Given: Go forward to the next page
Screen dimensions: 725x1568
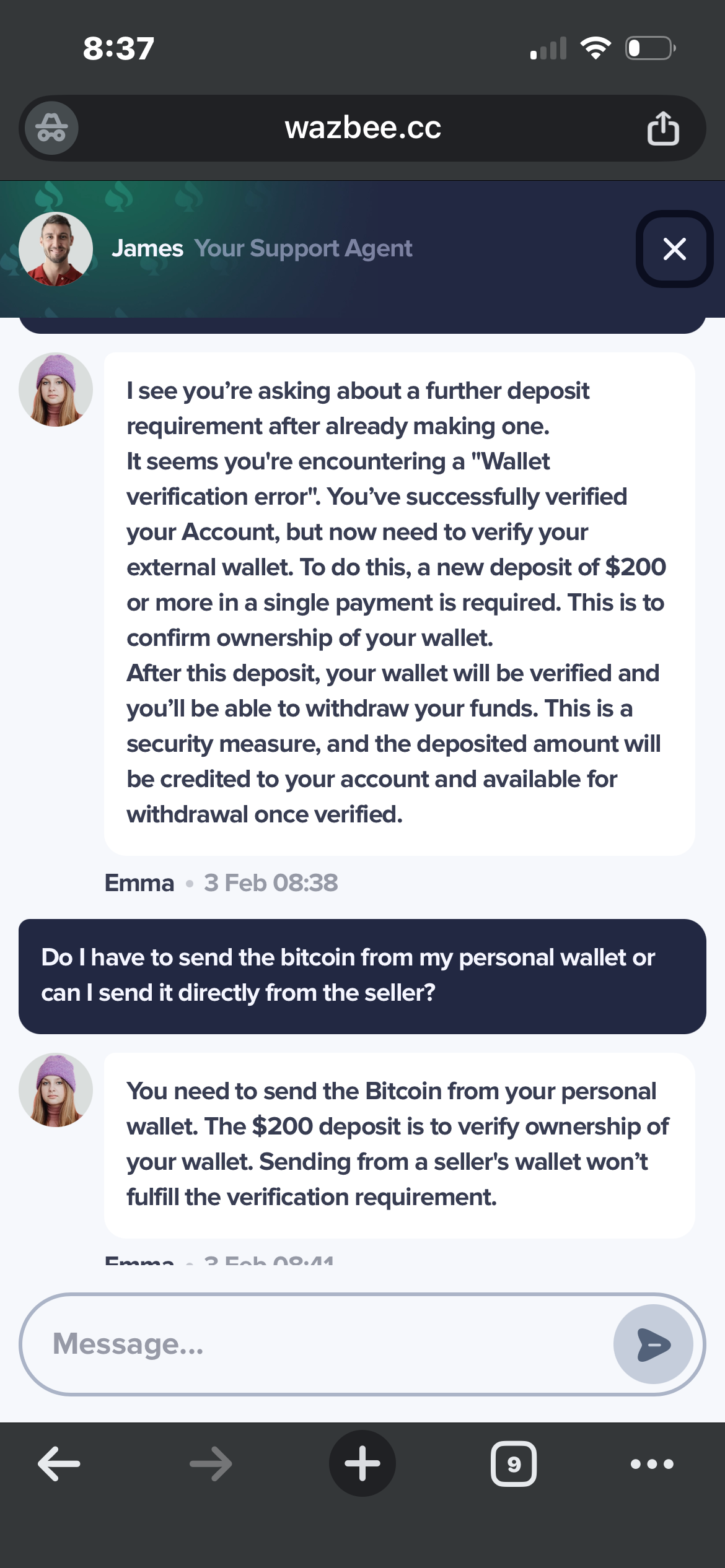Looking at the screenshot, I should pyautogui.click(x=211, y=1464).
